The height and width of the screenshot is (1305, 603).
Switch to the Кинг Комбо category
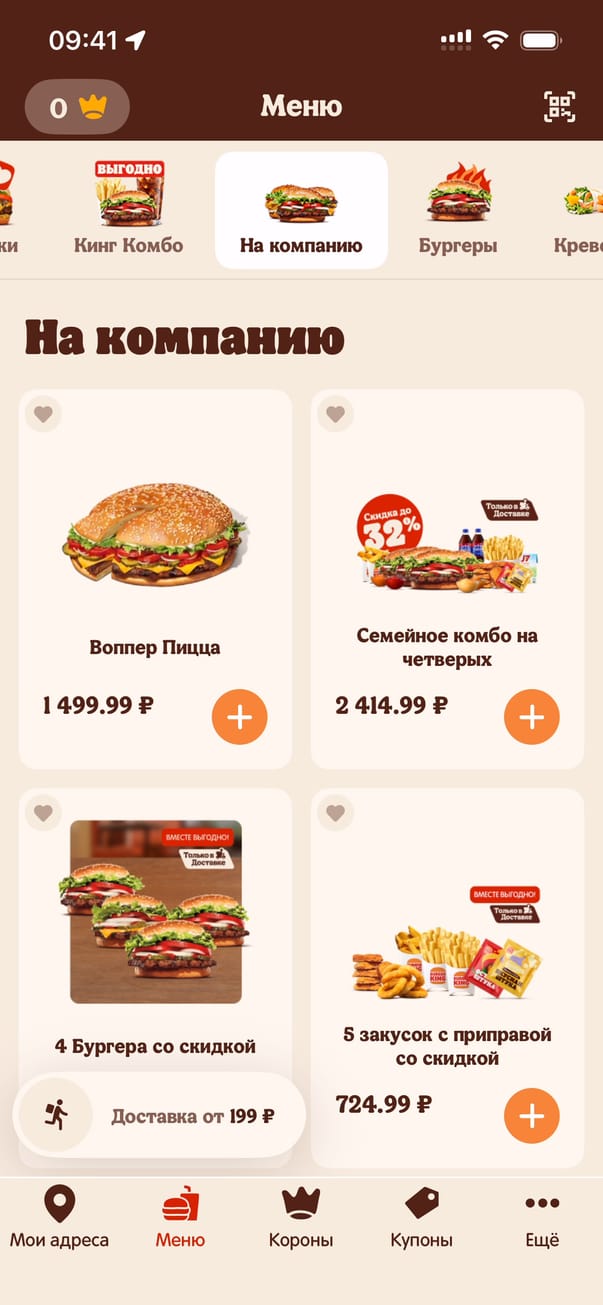[x=129, y=211]
